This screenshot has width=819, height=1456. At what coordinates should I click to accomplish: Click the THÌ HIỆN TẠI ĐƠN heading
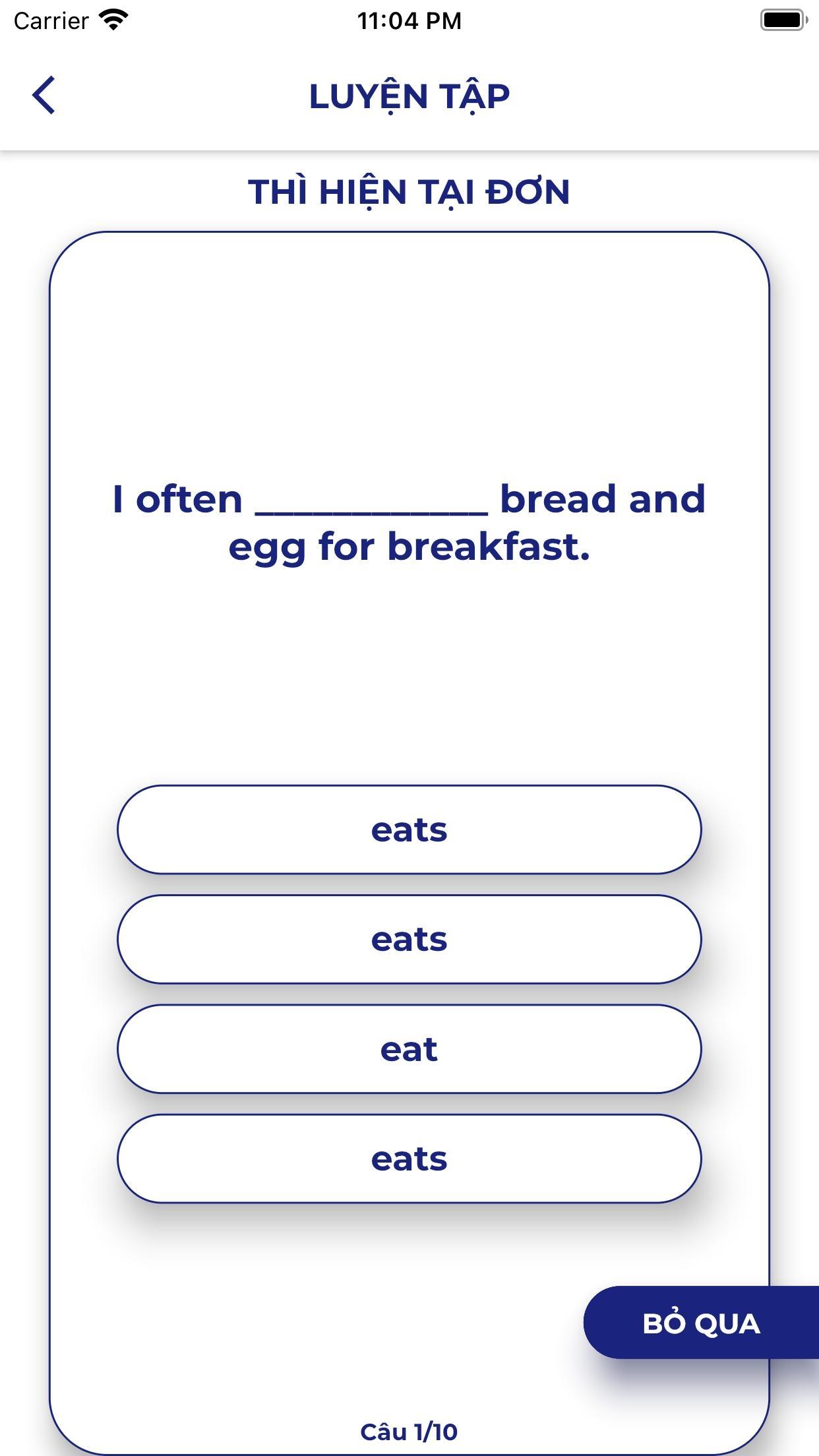point(409,192)
